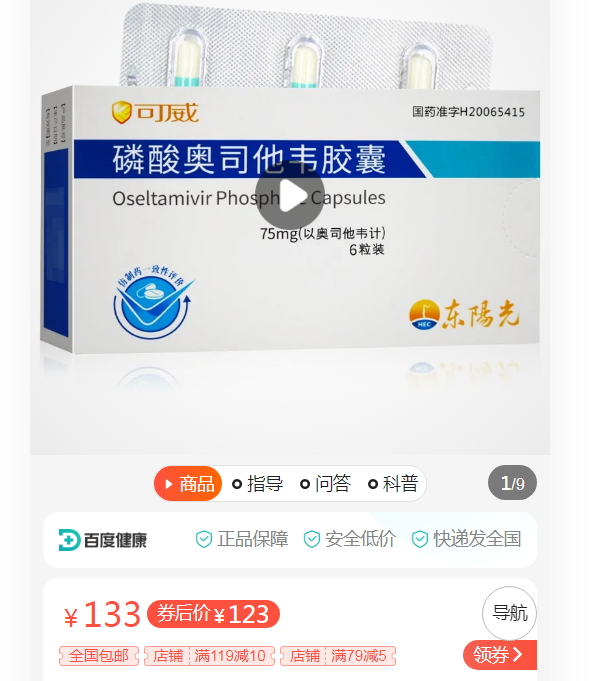Screen dimensions: 609x681
Task: Switch to the 指导 tab
Action: (257, 484)
